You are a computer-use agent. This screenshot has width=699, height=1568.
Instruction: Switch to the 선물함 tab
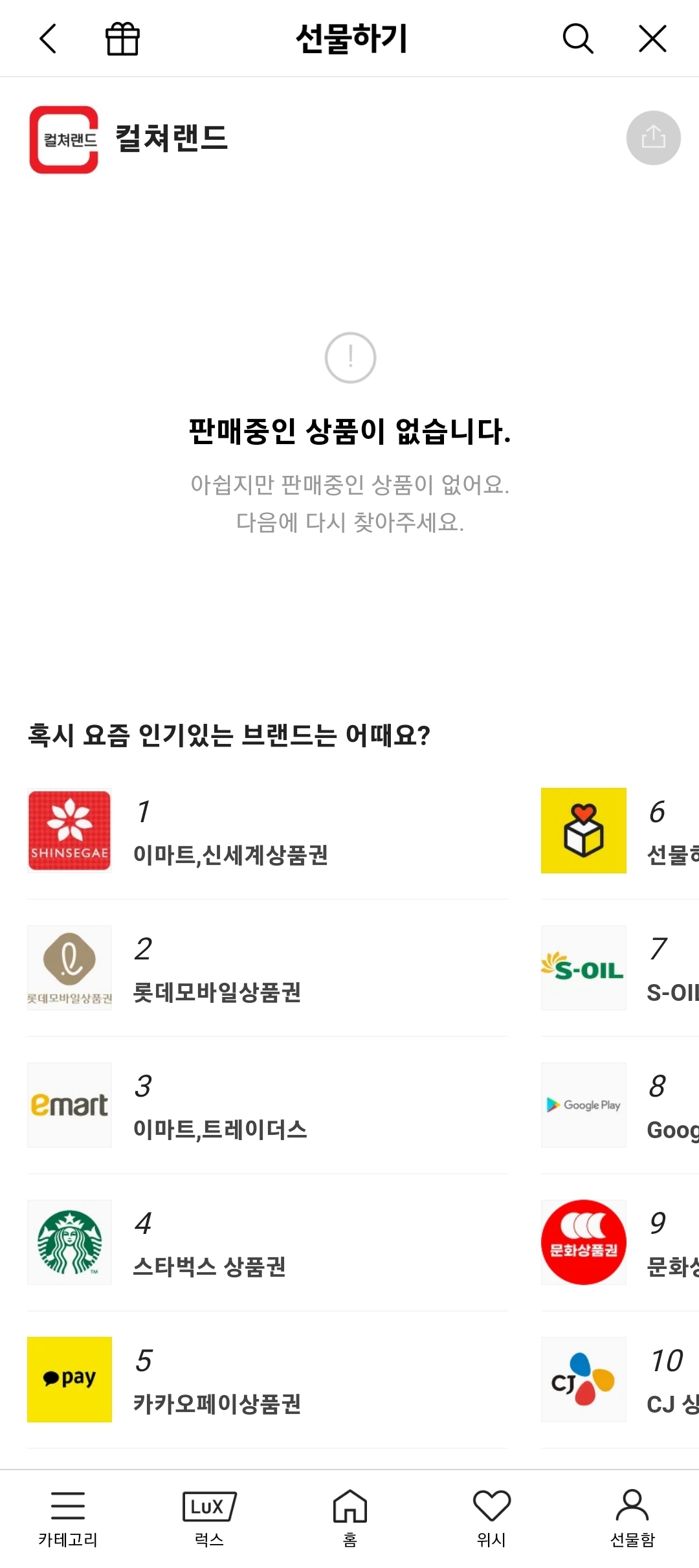(x=632, y=1519)
